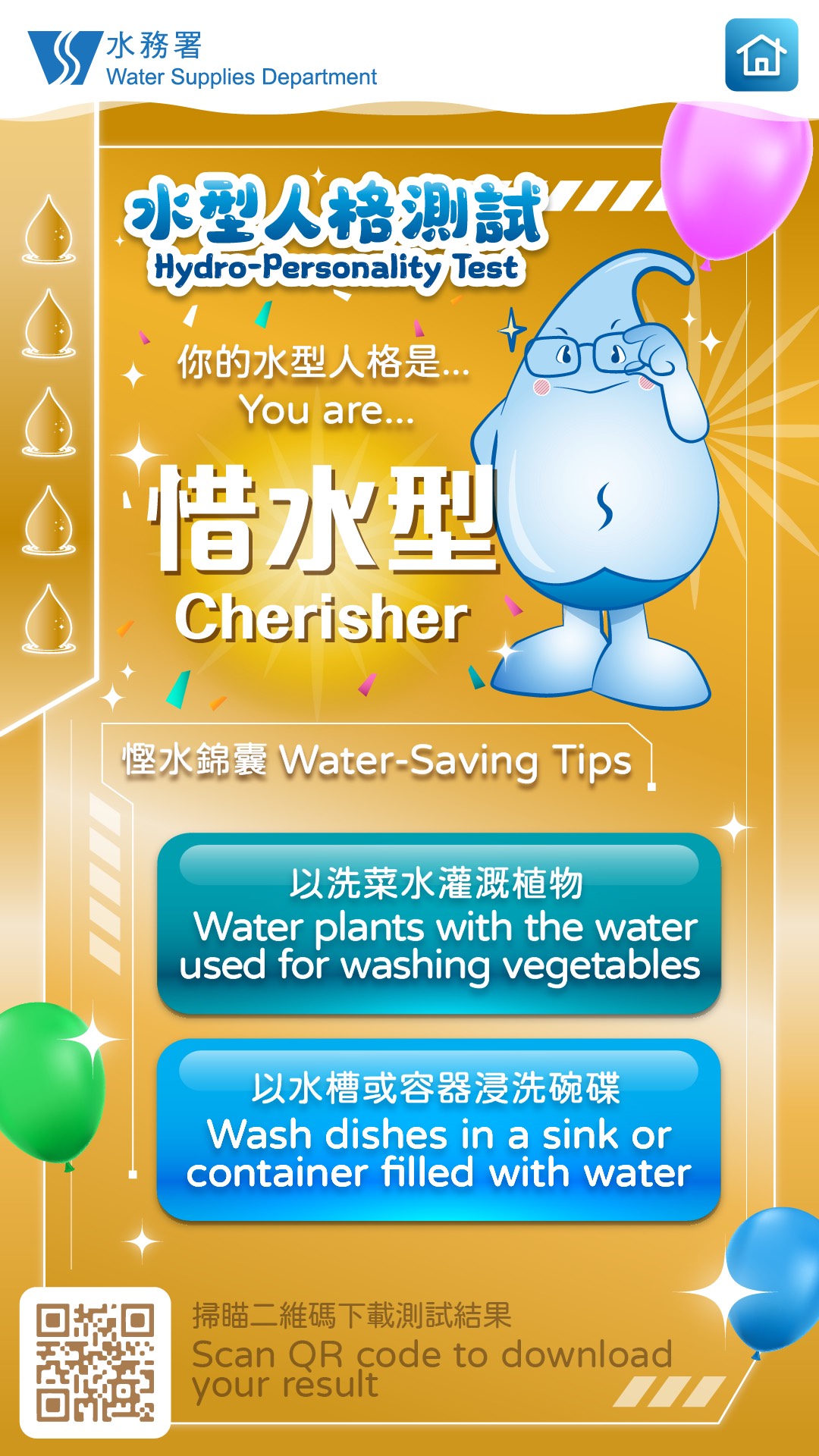This screenshot has height=1456, width=819.
Task: Return to the home screen
Action: pos(761,55)
